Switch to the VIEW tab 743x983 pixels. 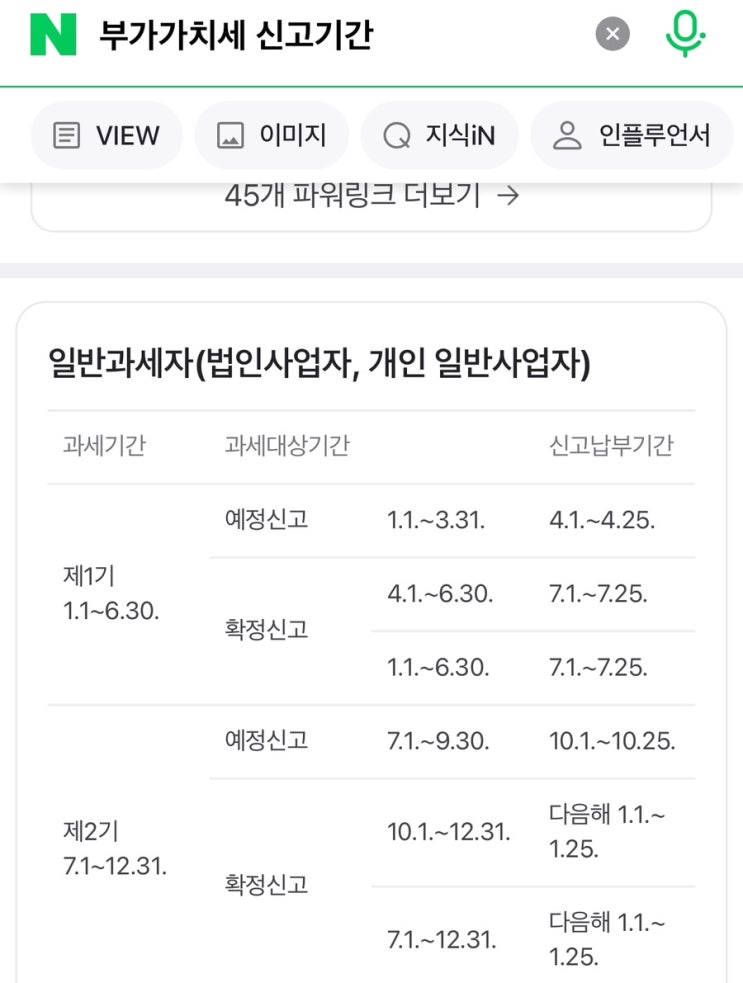click(x=107, y=135)
